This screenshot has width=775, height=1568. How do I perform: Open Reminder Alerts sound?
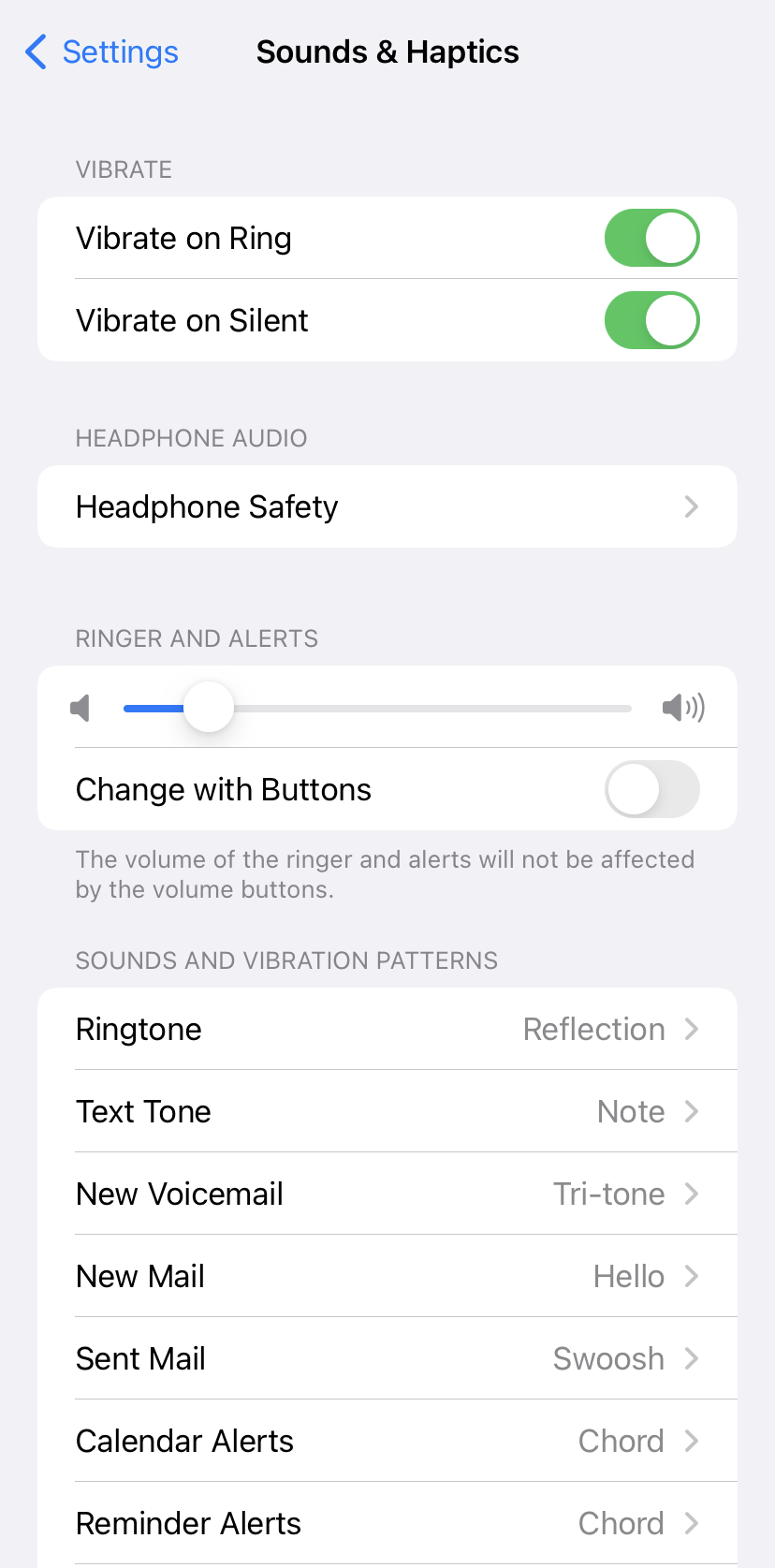pos(387,1523)
